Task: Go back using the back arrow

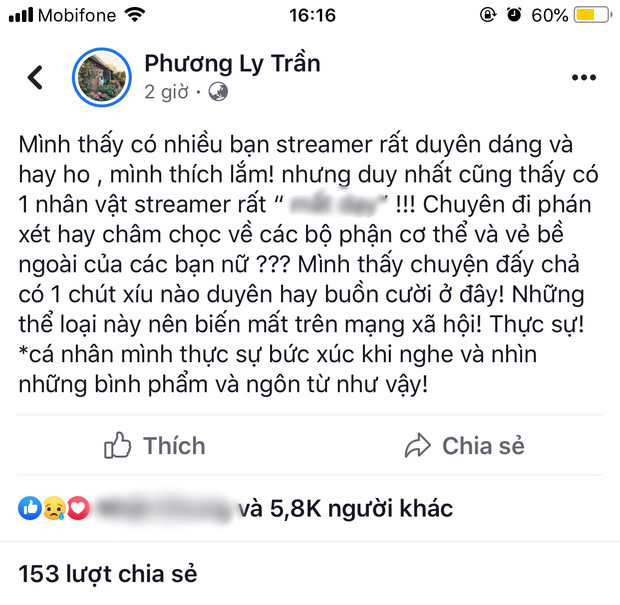Action: pyautogui.click(x=36, y=78)
